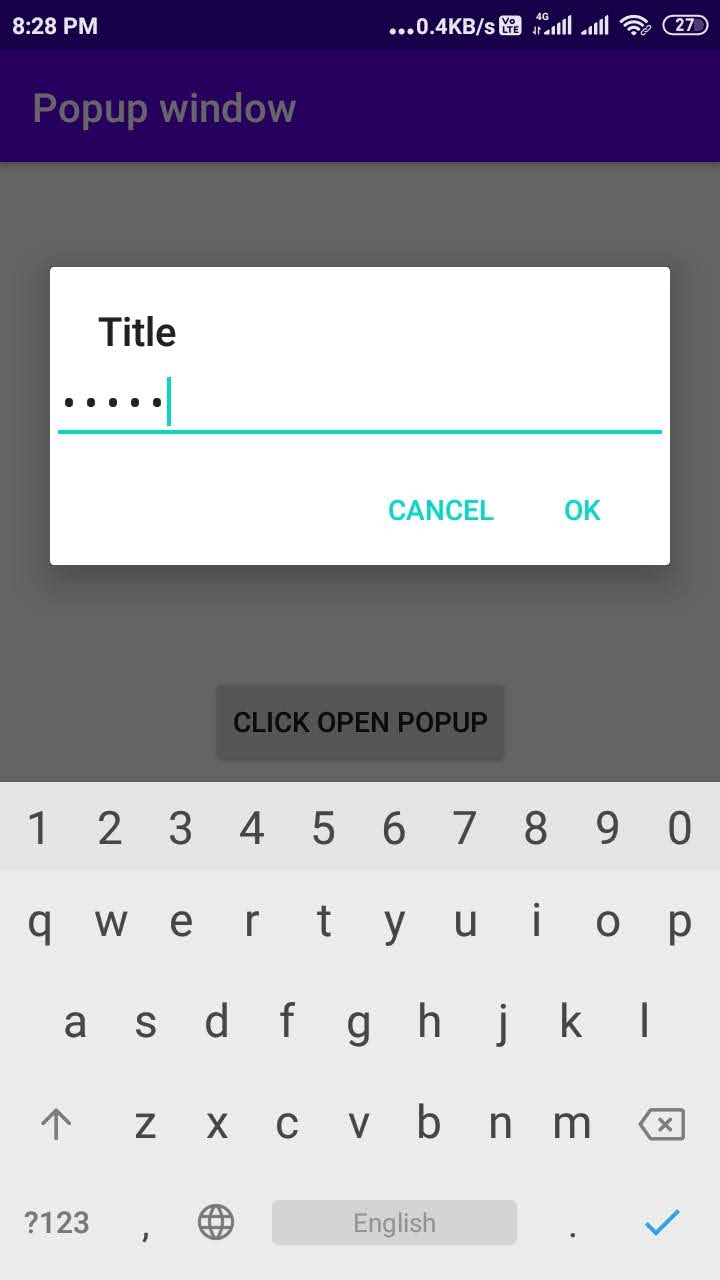This screenshot has width=720, height=1280.
Task: Tap the period key on the keyboard
Action: [573, 1222]
